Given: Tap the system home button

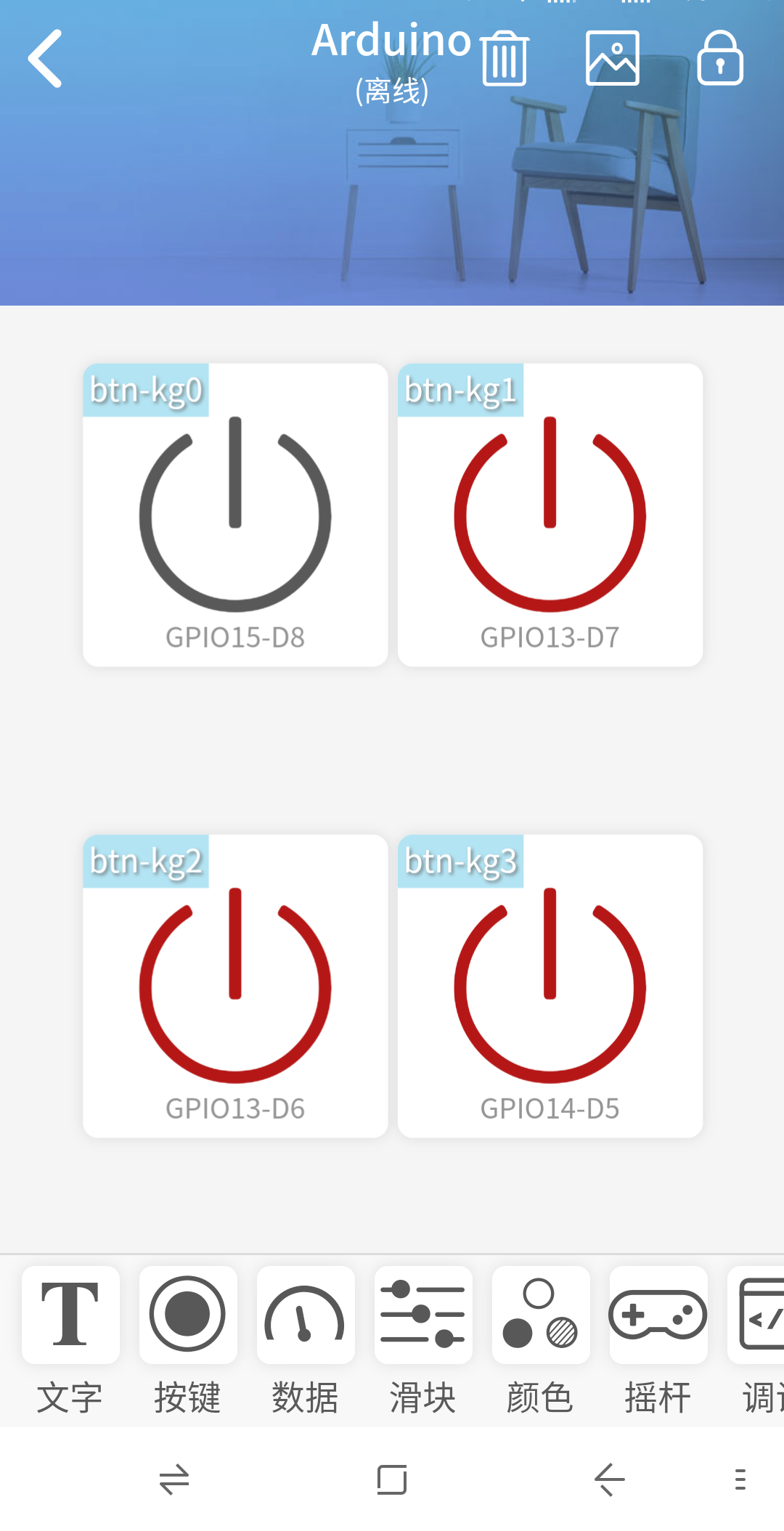Looking at the screenshot, I should click(x=392, y=1479).
